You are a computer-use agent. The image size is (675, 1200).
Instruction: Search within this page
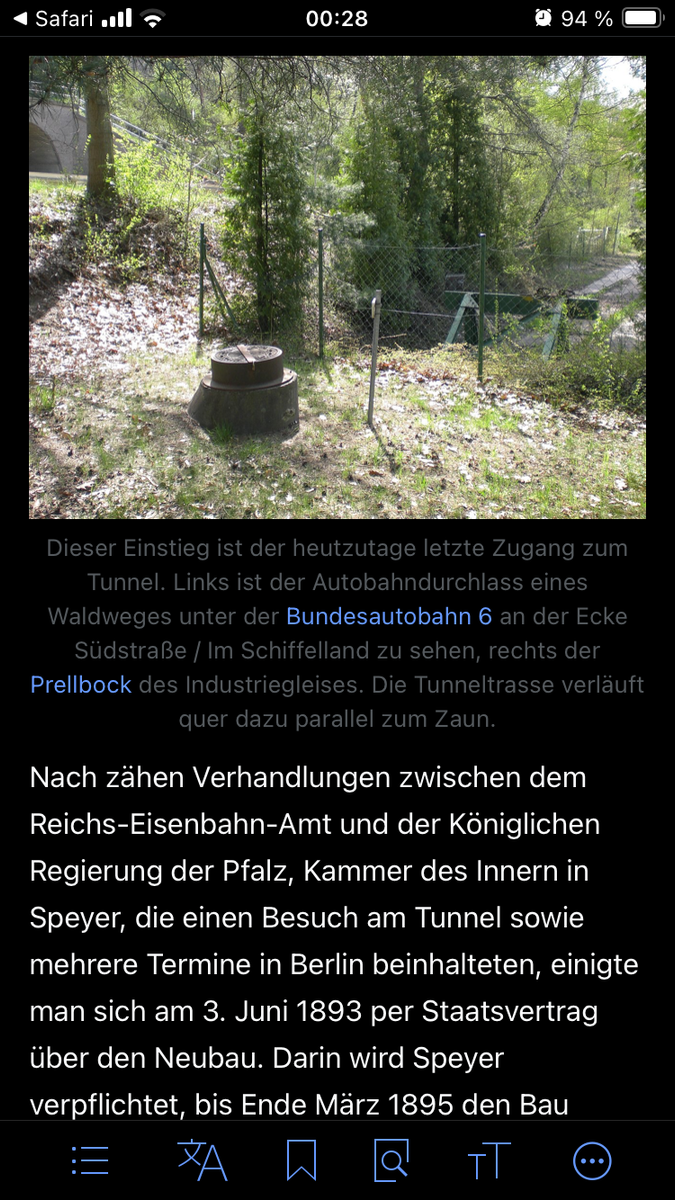coord(391,1161)
